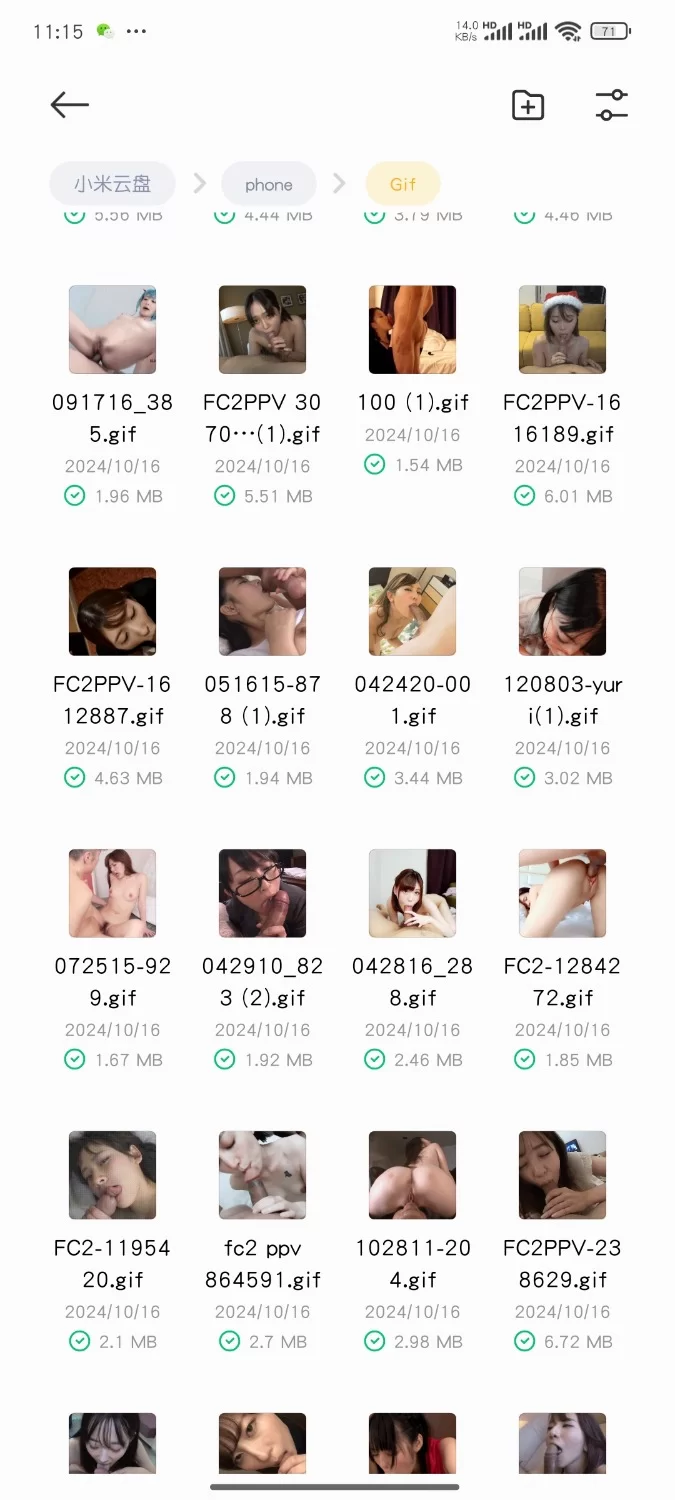The width and height of the screenshot is (675, 1500).
Task: Open the sort and filter options
Action: pos(611,105)
